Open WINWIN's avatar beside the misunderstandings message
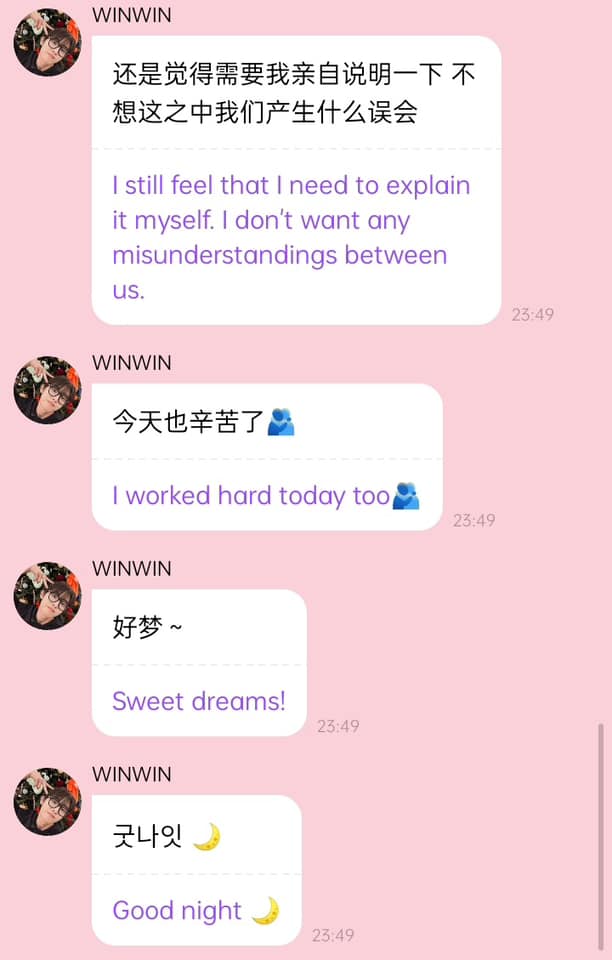Screen dimensions: 612x960 click(47, 42)
